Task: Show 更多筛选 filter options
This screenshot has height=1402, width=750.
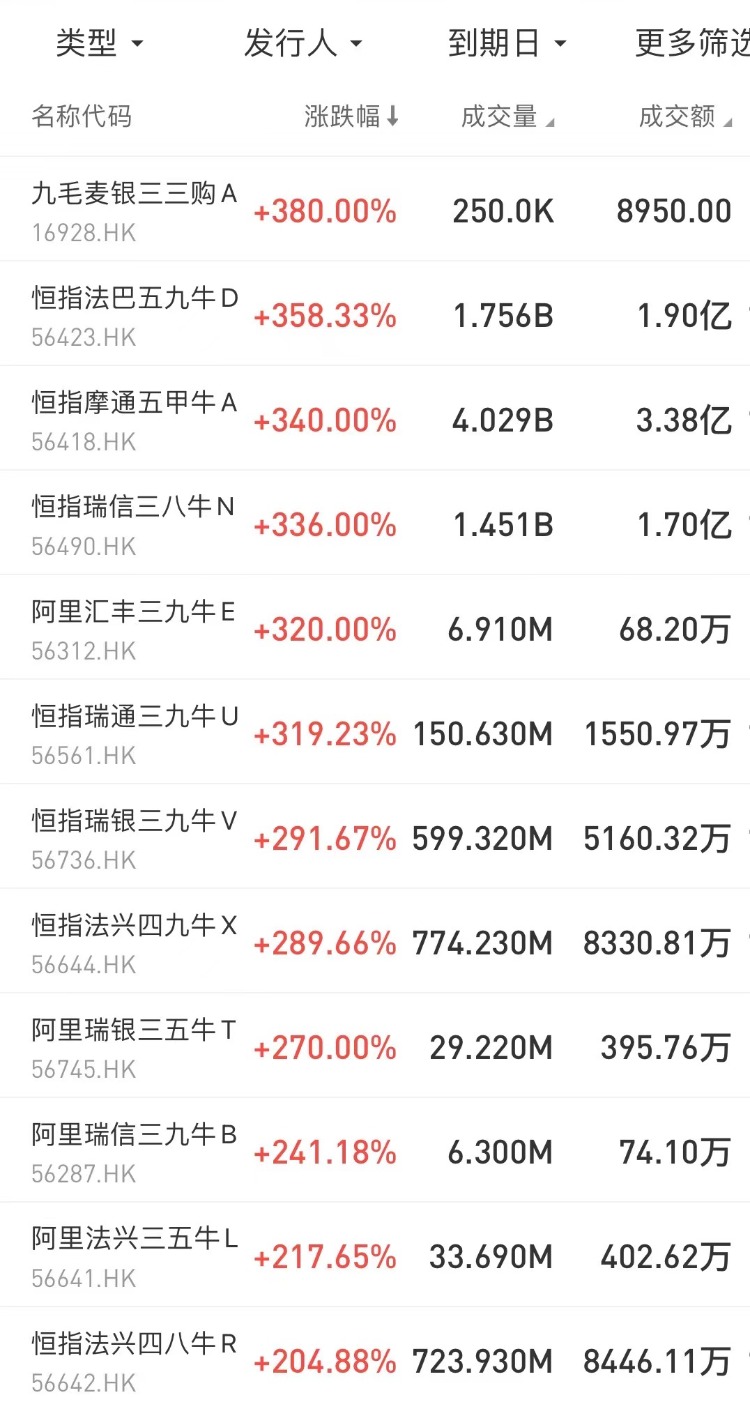Action: pos(691,43)
